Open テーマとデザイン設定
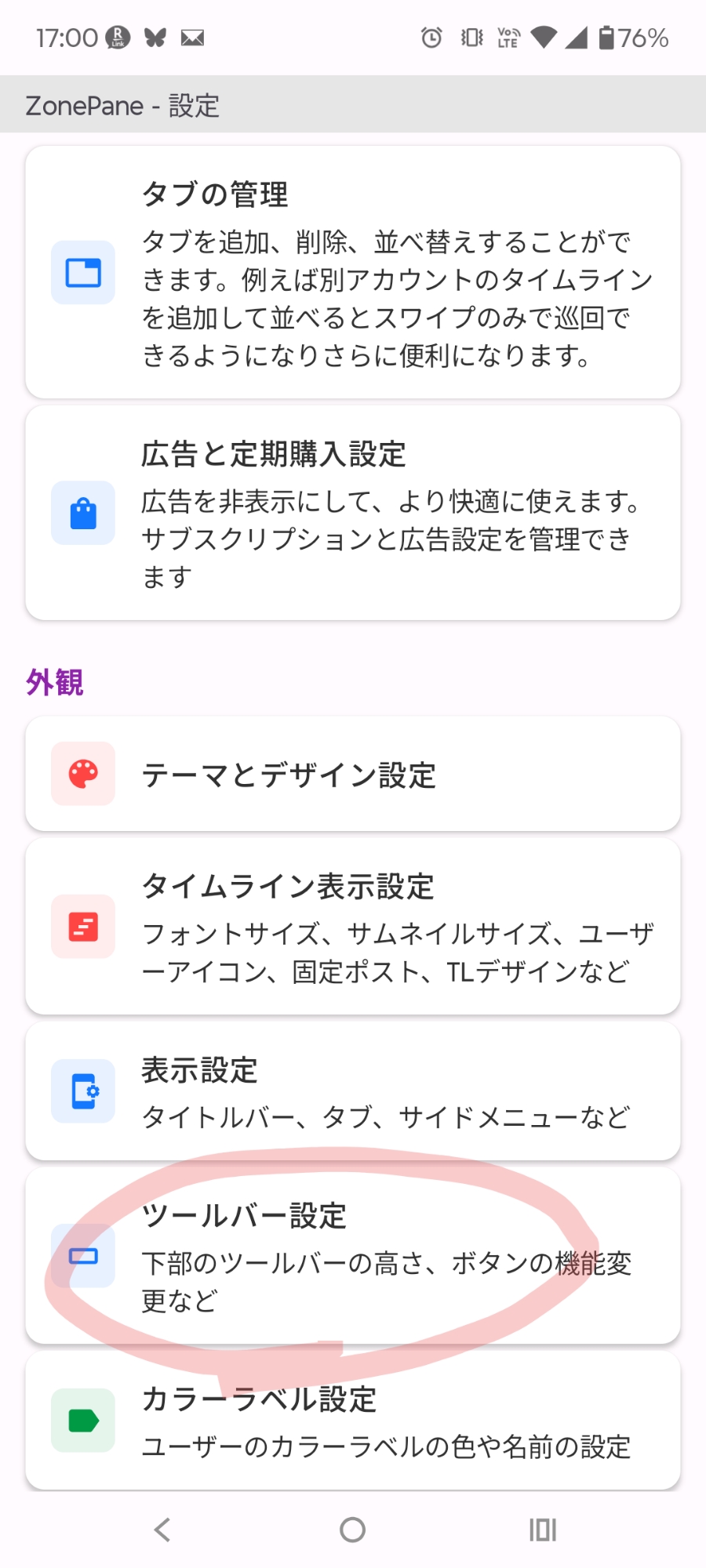 coord(353,774)
